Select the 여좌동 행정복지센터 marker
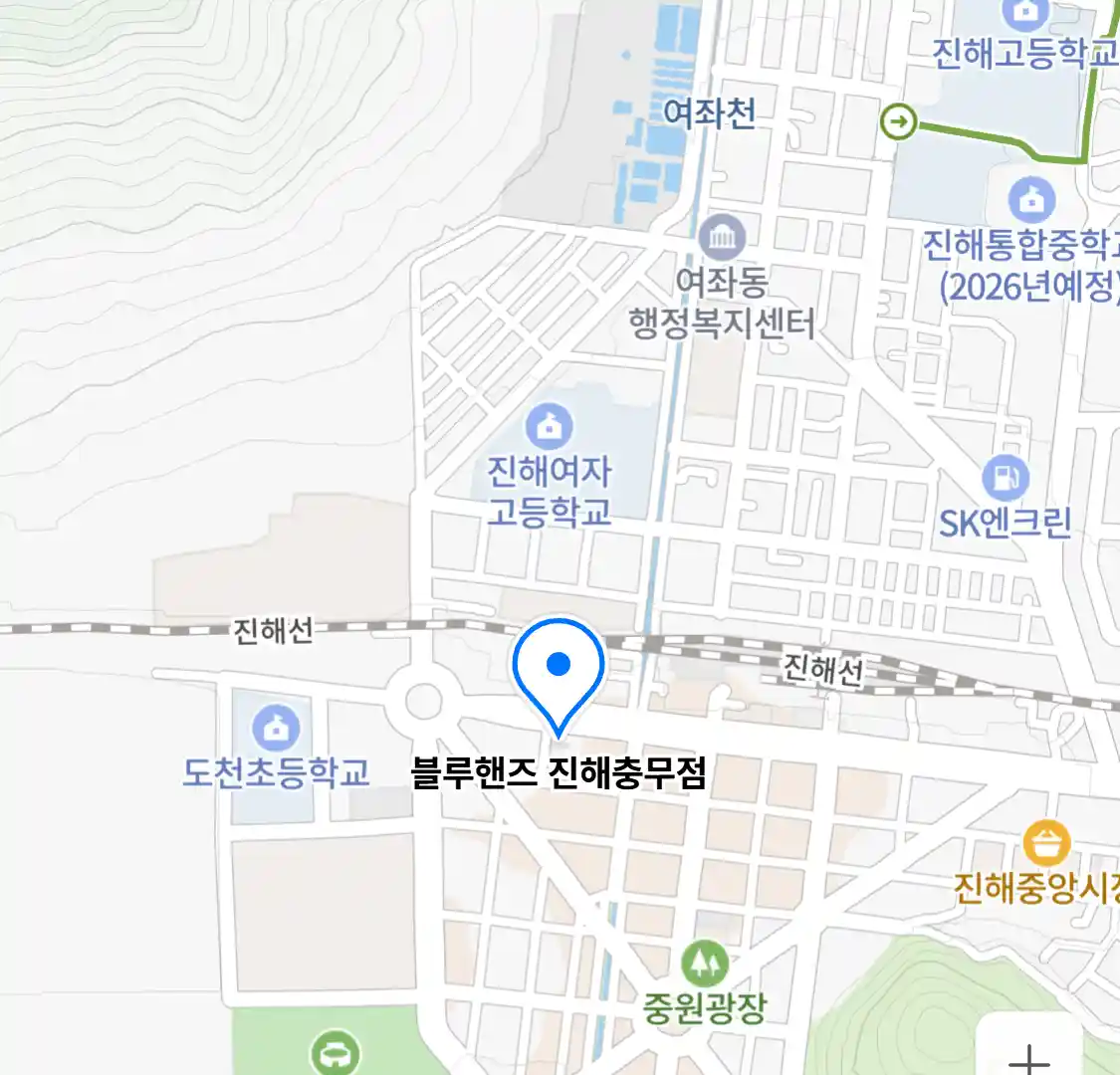Screen dimensions: 1120x1075 tap(721, 238)
